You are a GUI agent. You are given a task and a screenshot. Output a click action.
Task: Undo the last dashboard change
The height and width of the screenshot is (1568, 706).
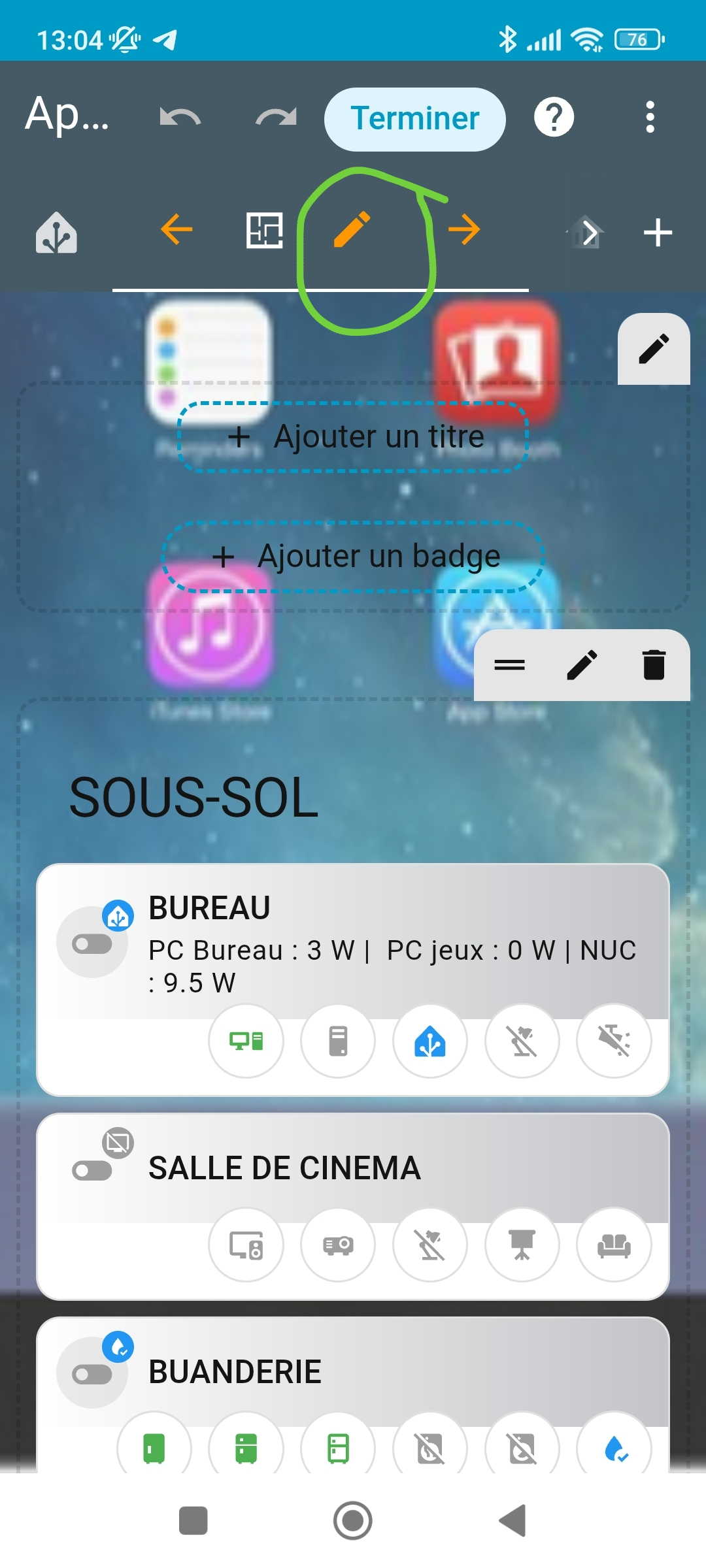pyautogui.click(x=180, y=118)
